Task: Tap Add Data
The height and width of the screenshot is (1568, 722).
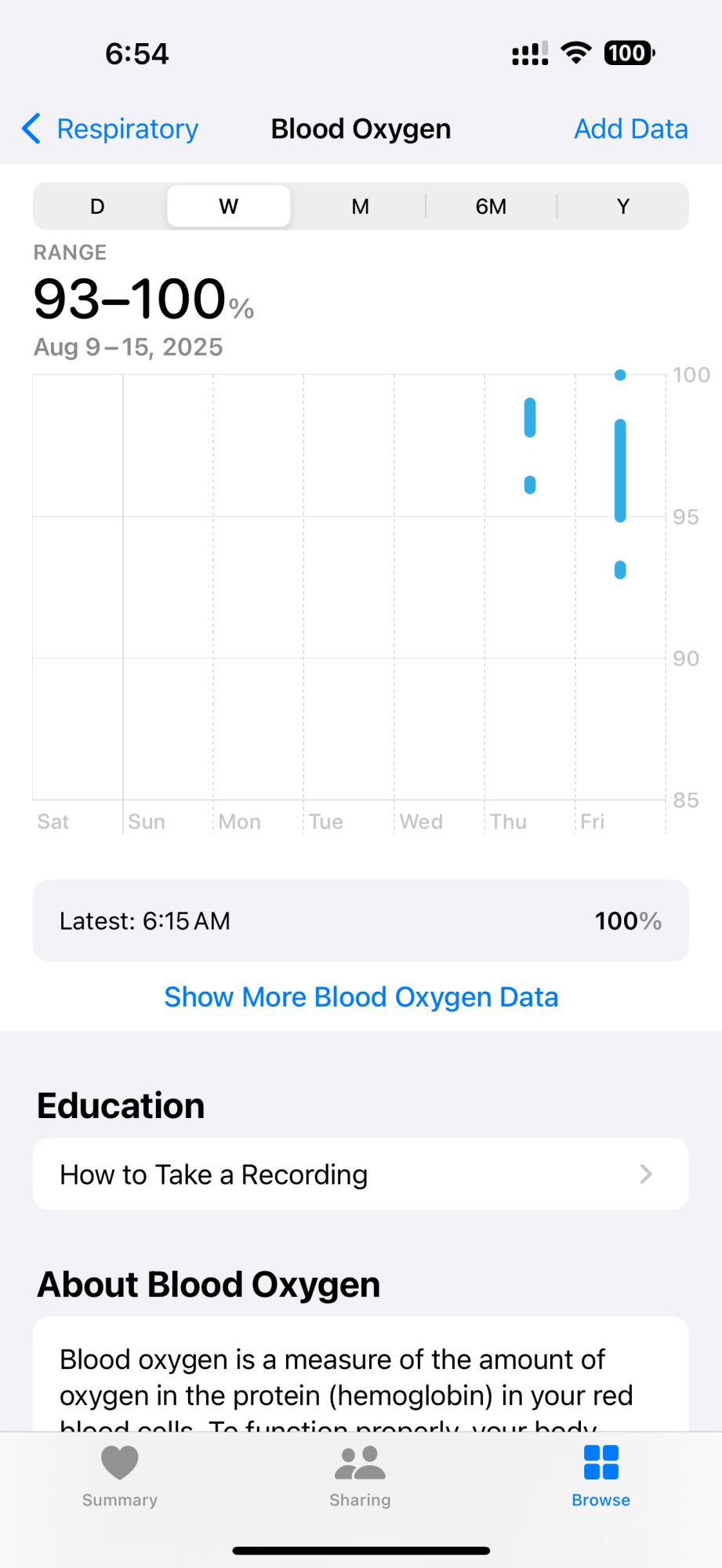Action: tap(630, 129)
